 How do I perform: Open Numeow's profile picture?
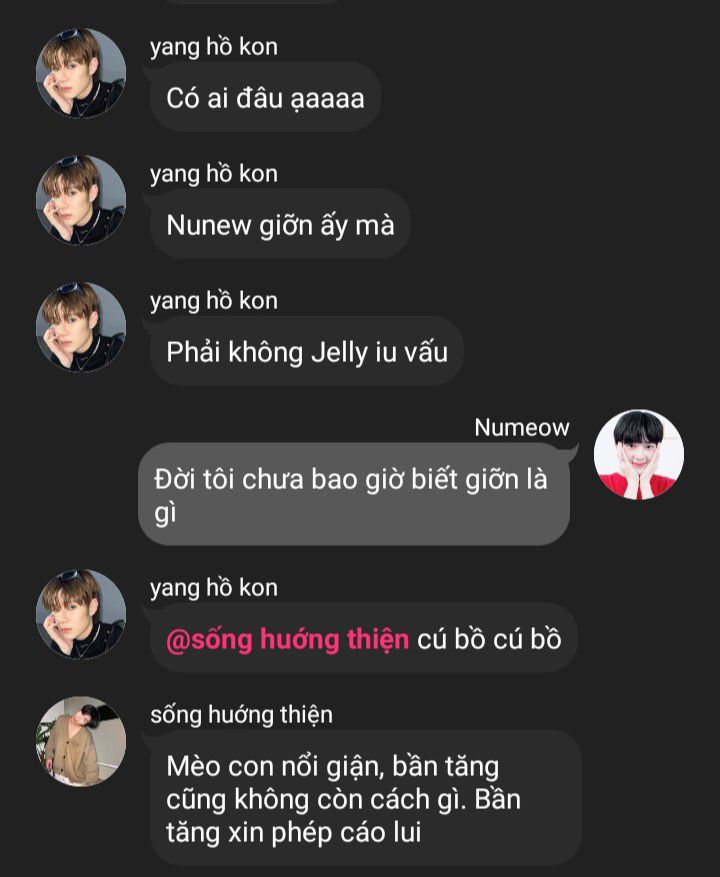coord(639,454)
